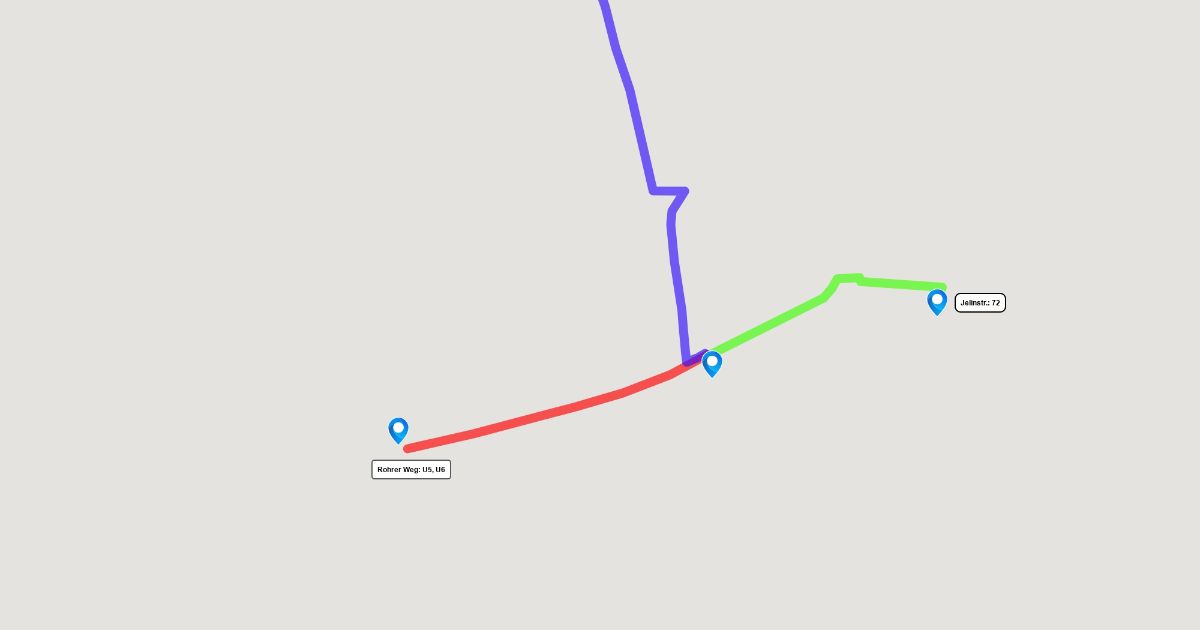Tap the marker where the three routes meet

coord(712,362)
